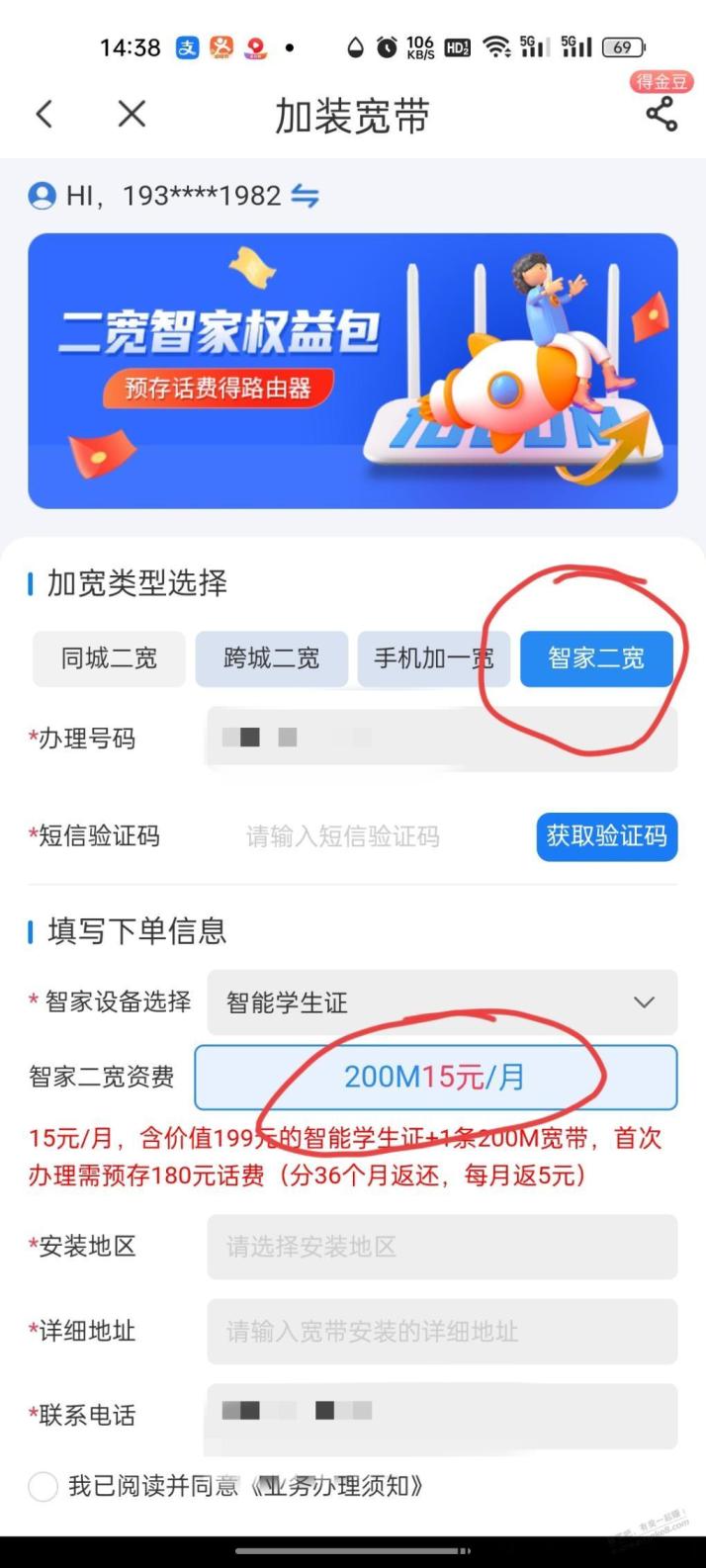This screenshot has height=1568, width=706.
Task: Close the 加装宽带 page
Action: [x=132, y=115]
